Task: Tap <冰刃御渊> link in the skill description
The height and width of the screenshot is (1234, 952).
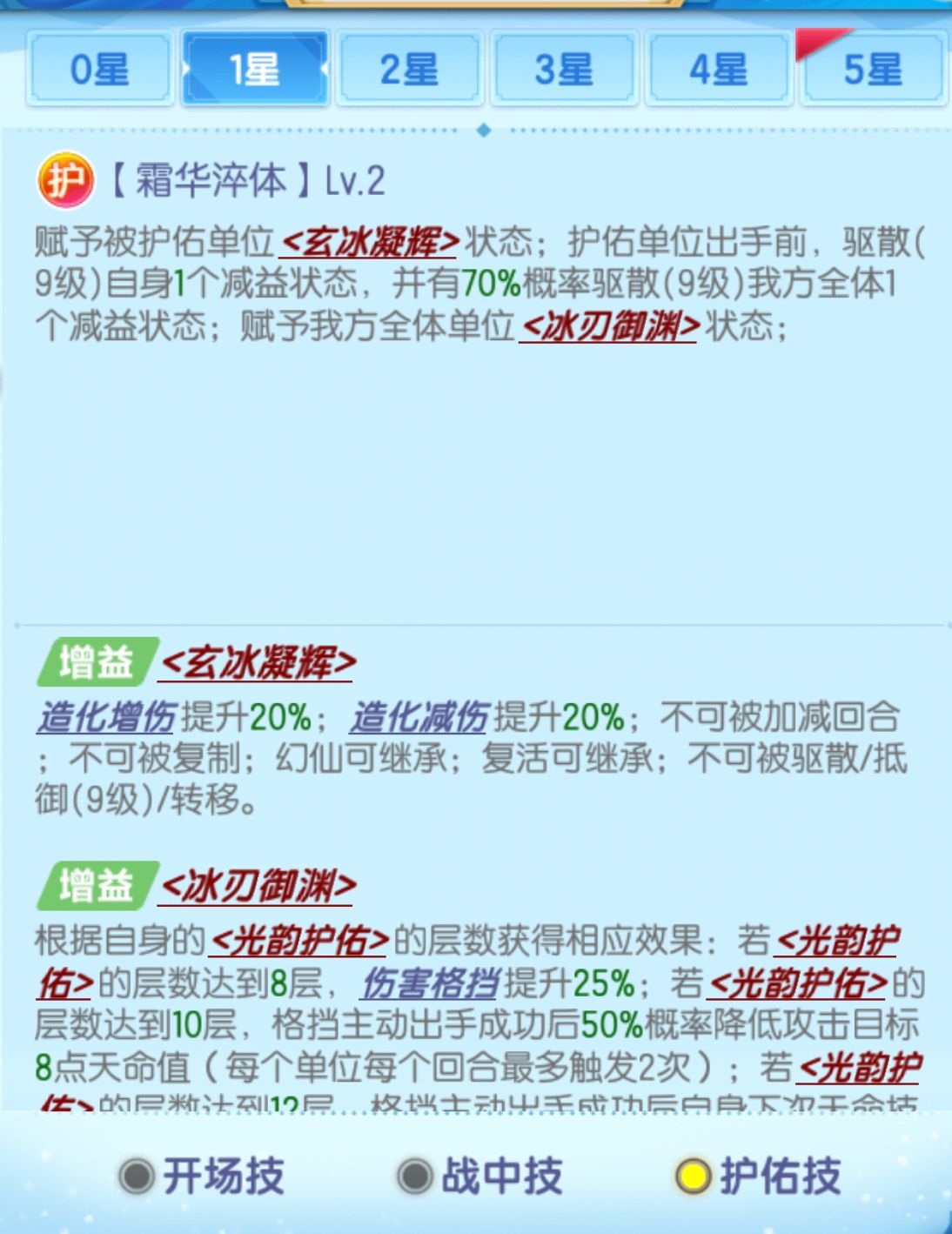Action: click(608, 326)
